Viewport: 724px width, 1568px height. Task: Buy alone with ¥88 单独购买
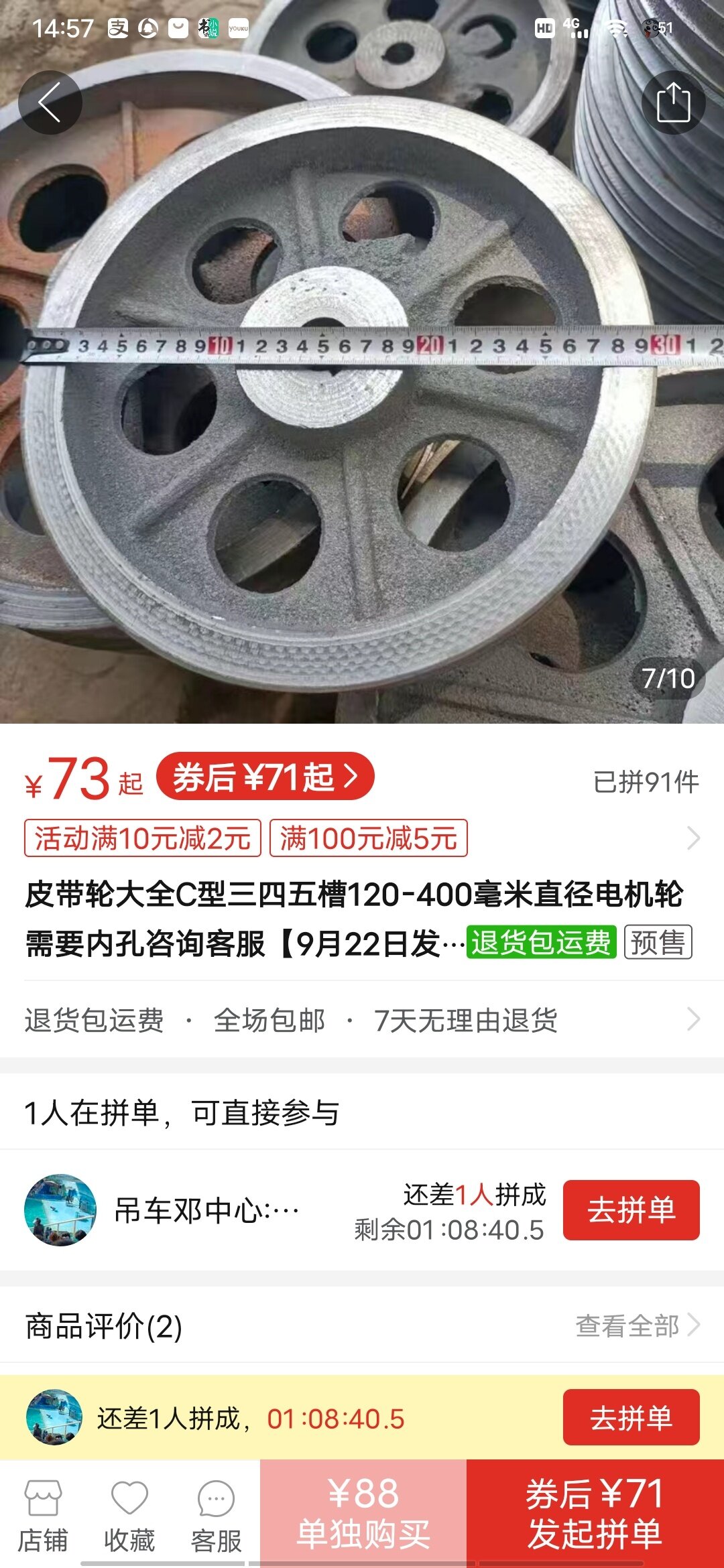tap(363, 1513)
